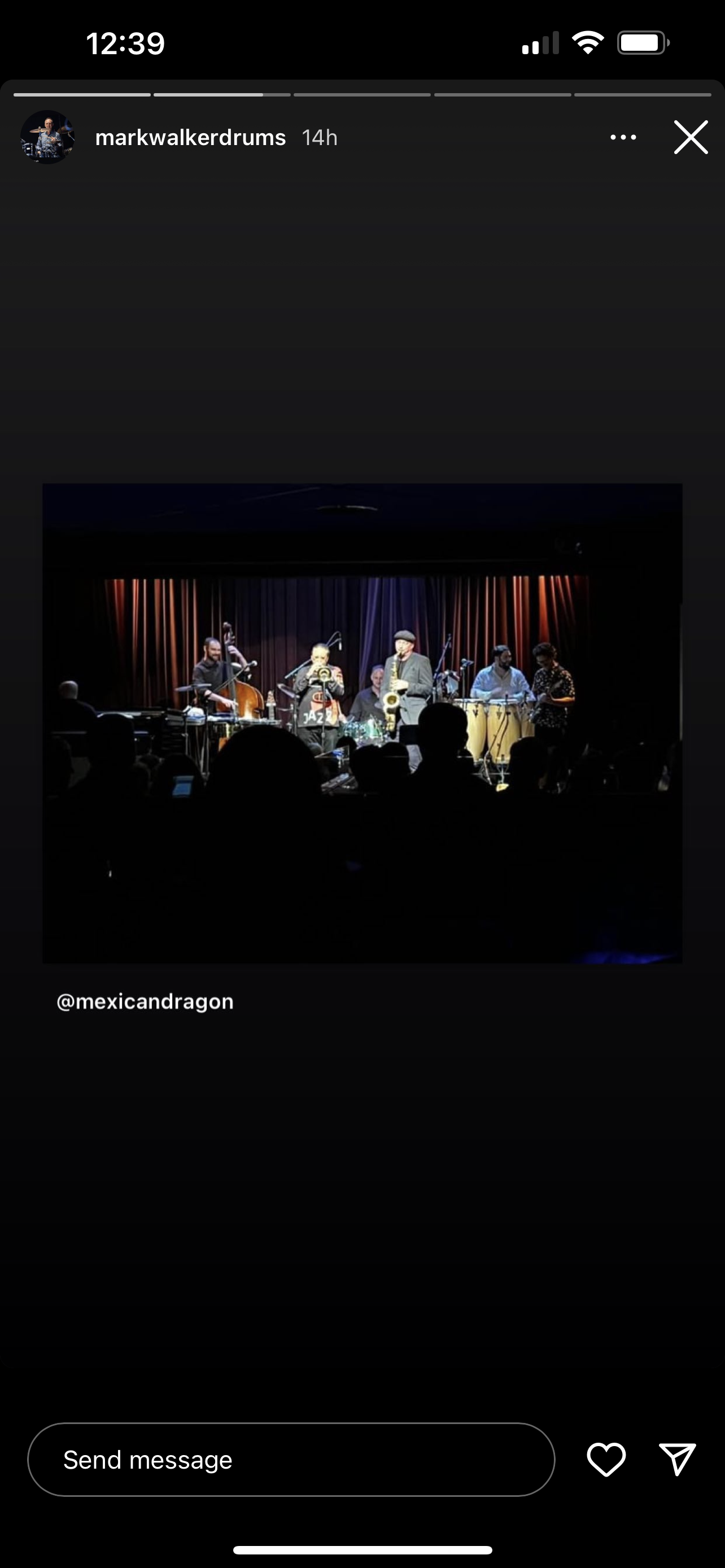Open the three-dot options menu
This screenshot has width=725, height=1568.
(x=623, y=138)
